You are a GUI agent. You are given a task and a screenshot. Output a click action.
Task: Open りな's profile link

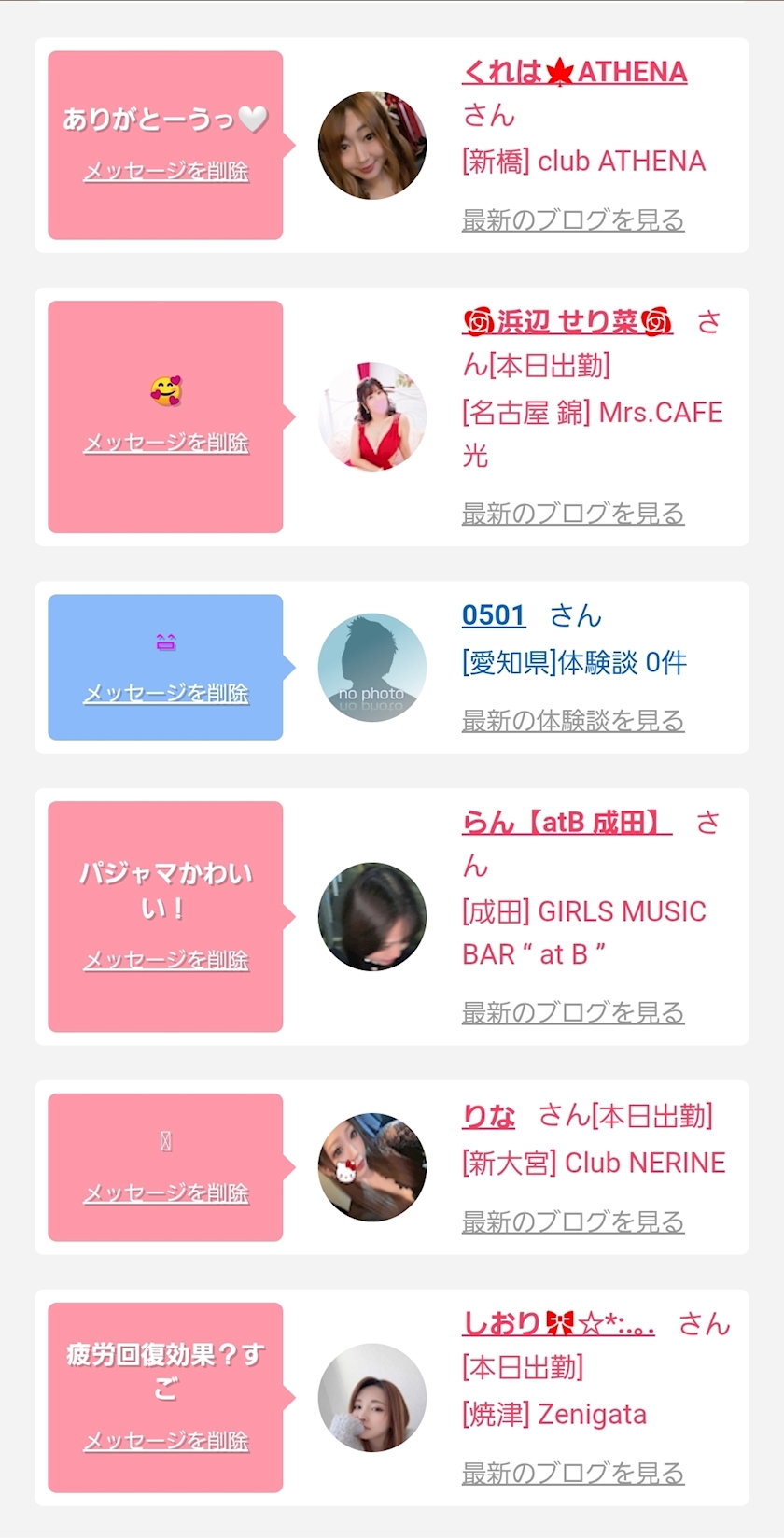[489, 1116]
